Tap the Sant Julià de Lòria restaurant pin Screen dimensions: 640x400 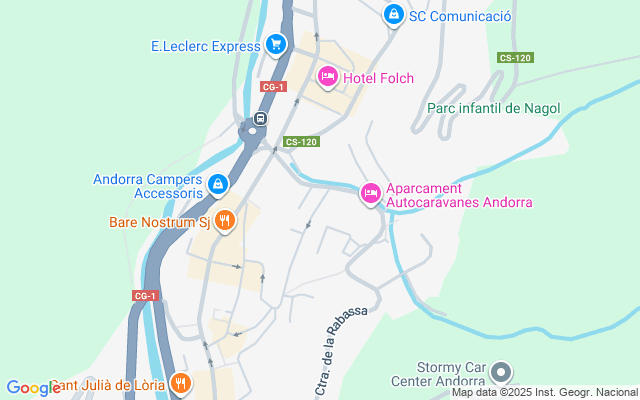pyautogui.click(x=181, y=382)
